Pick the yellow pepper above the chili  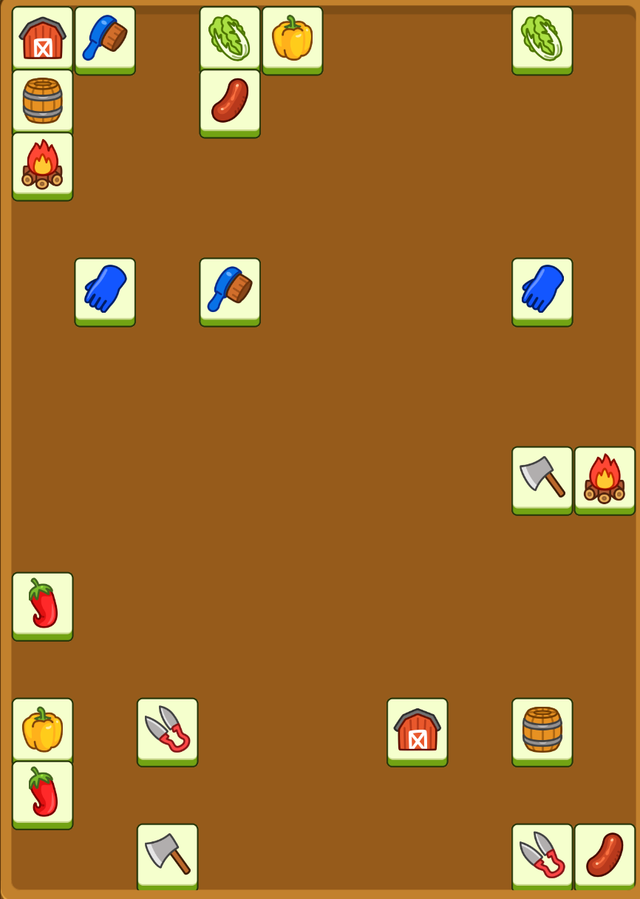[42, 729]
